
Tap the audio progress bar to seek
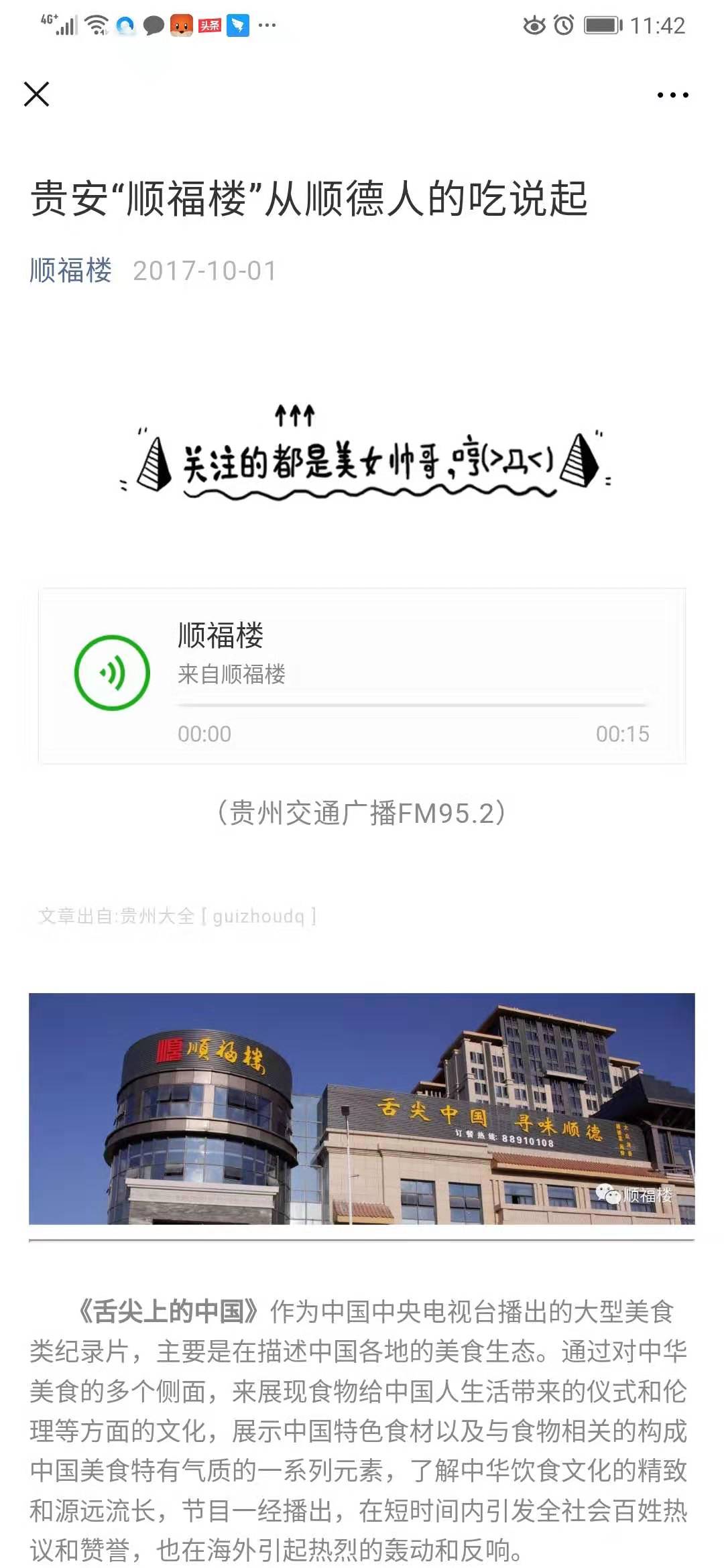pos(412,705)
